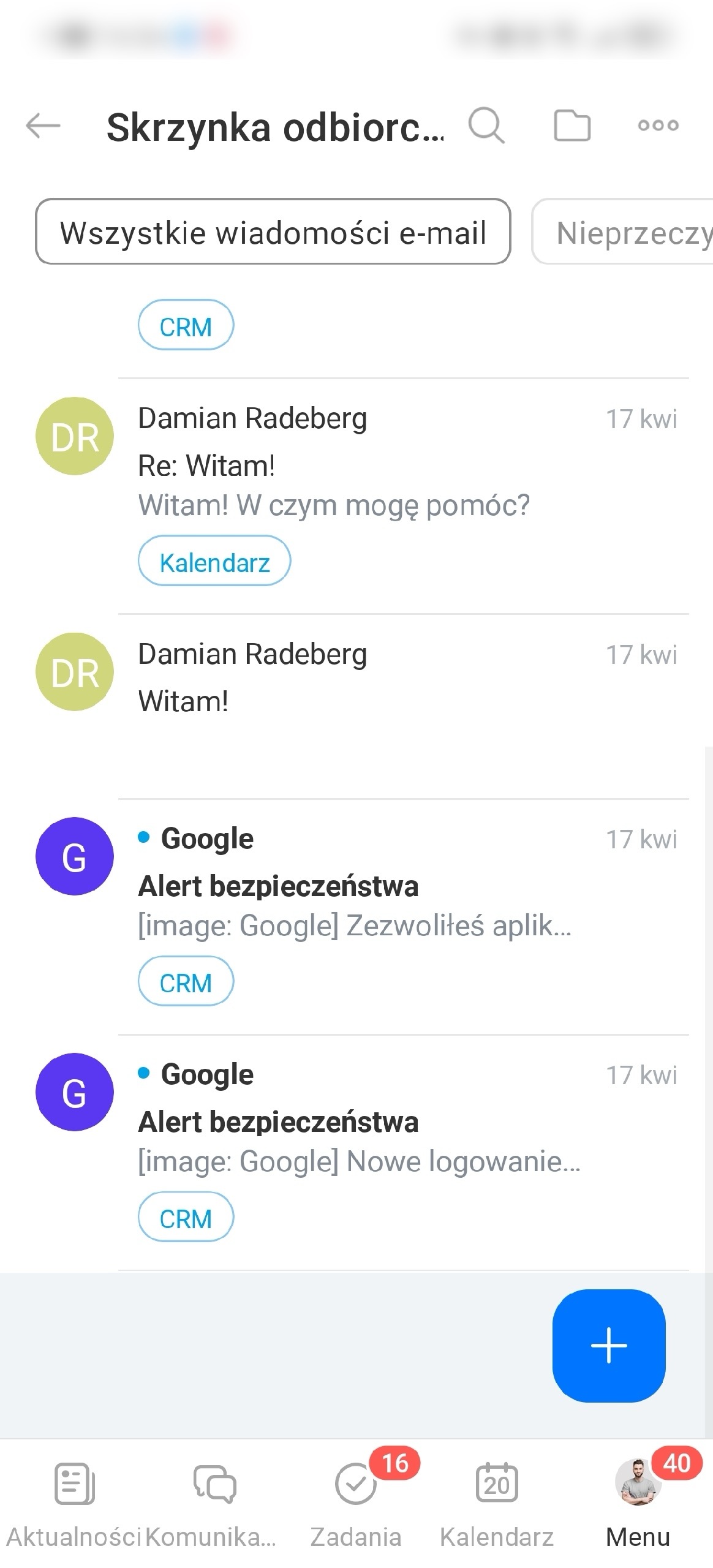Select the 'Wszystkie wiadomości e-mail' filter

point(273,232)
